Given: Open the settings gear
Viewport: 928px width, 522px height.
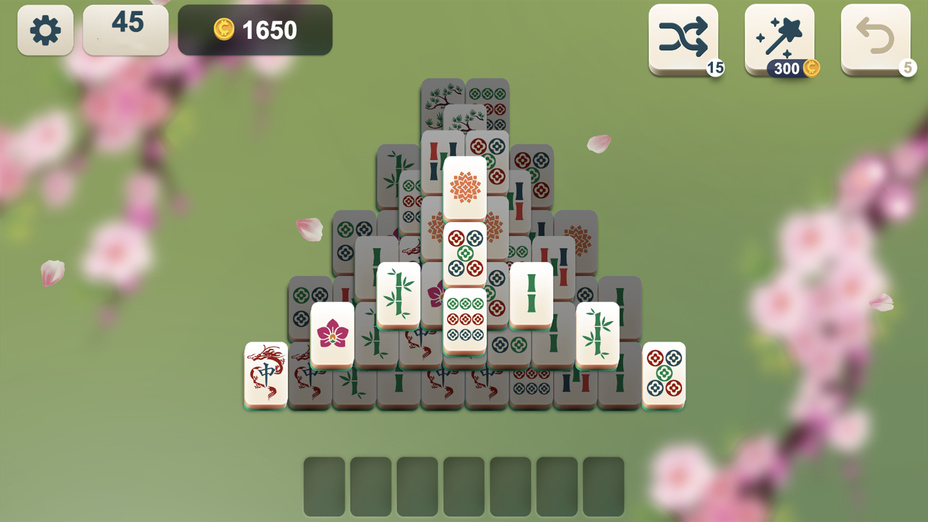Looking at the screenshot, I should 45,30.
